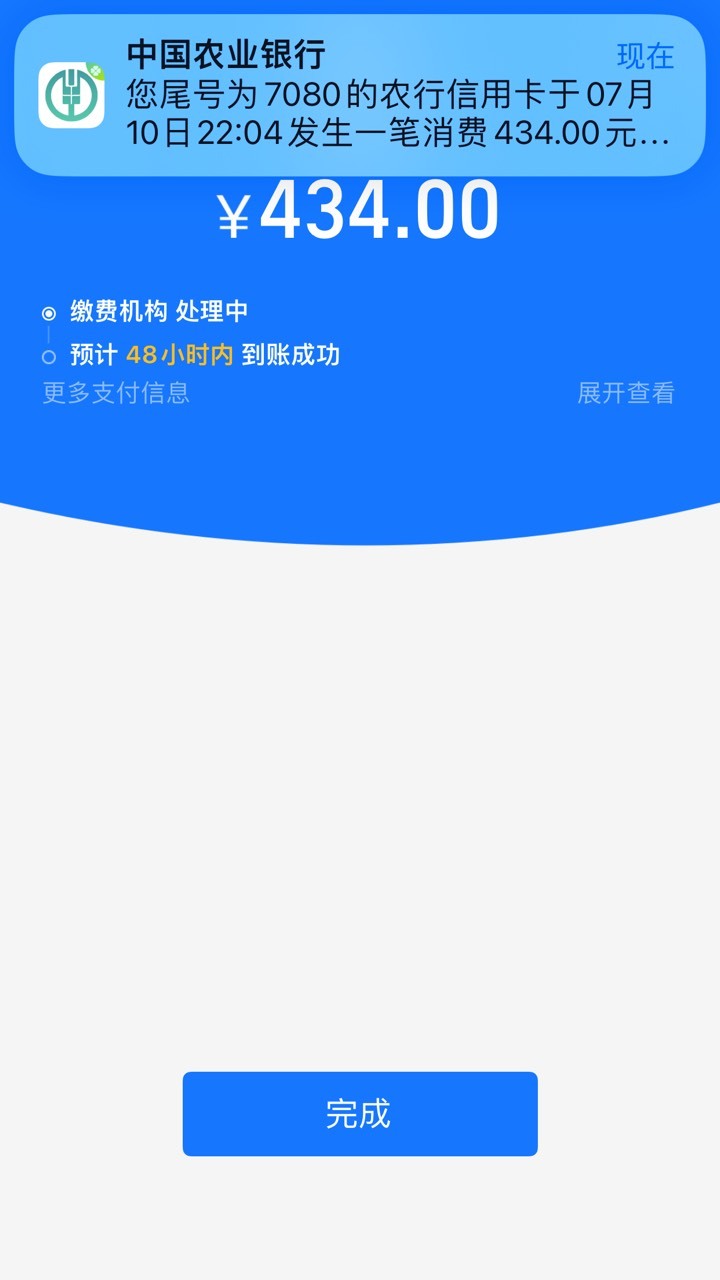Open the 中国农业银行 notification banner
The height and width of the screenshot is (1280, 720).
[360, 95]
